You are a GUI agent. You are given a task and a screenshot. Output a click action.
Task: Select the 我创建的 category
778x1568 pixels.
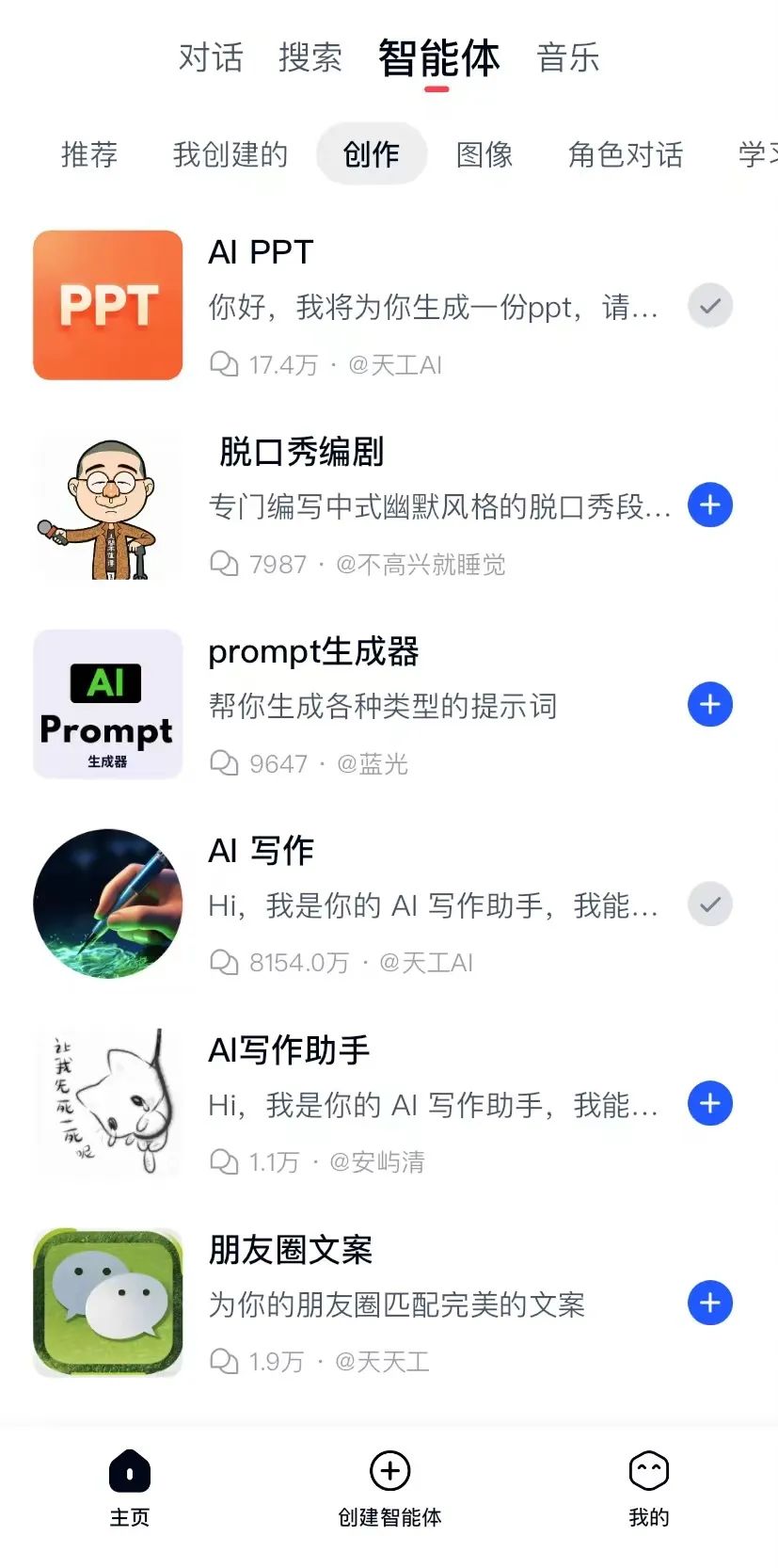(x=230, y=154)
